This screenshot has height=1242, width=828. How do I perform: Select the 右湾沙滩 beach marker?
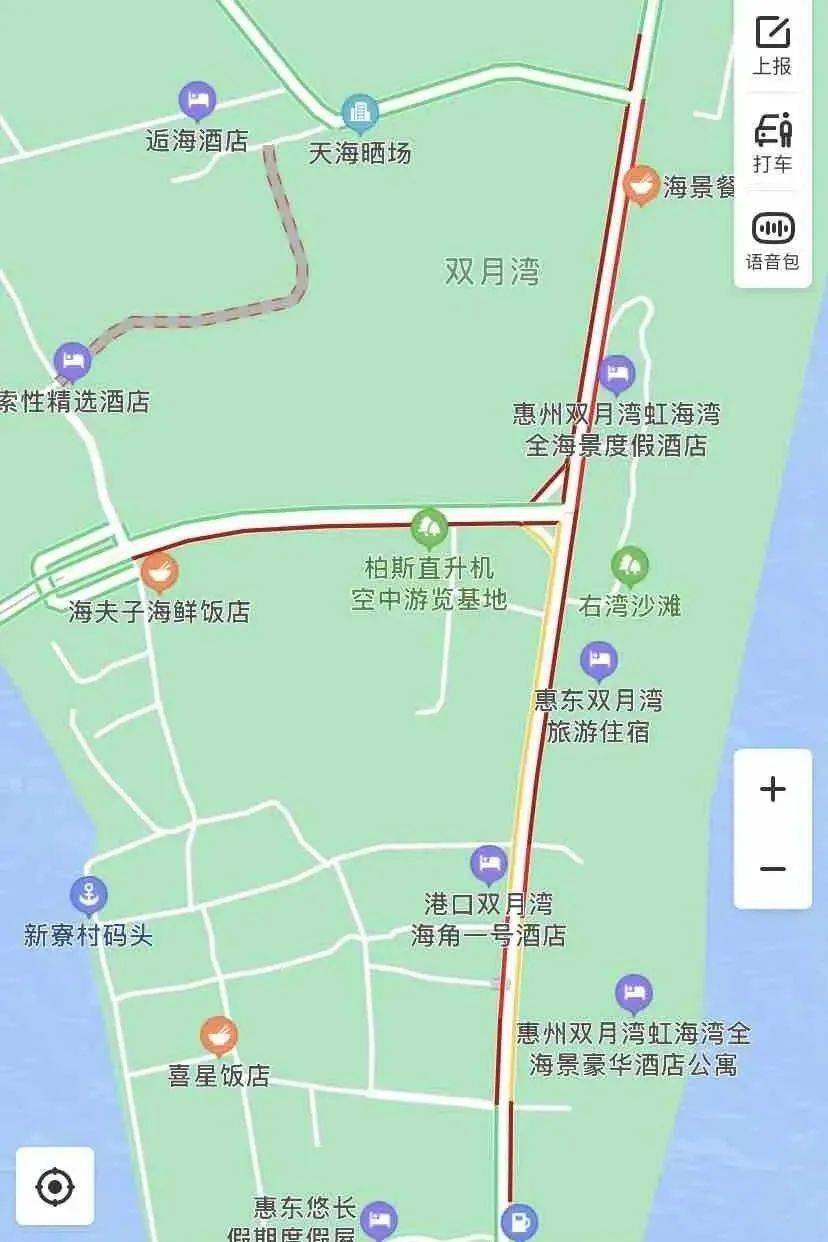[x=631, y=565]
